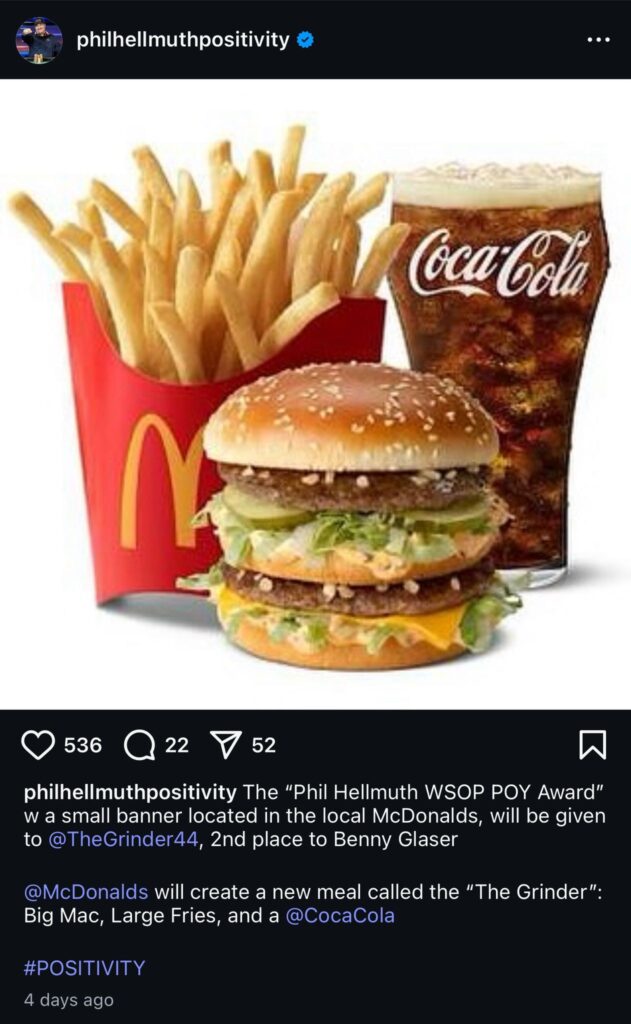
Task: Browse the #POSITIVITY hashtag
Action: tap(84, 967)
